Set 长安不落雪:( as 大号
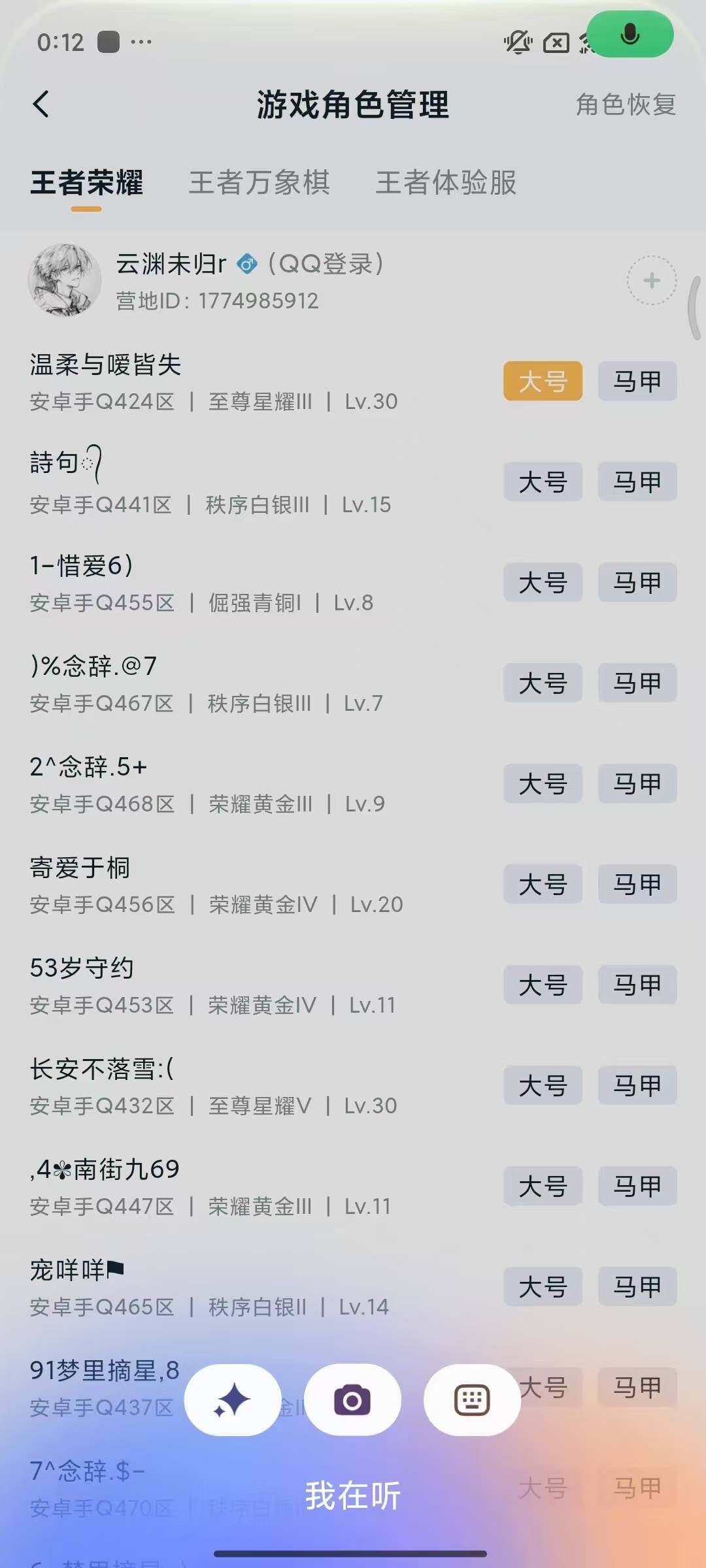Screen dimensions: 706x1568 [x=543, y=1086]
